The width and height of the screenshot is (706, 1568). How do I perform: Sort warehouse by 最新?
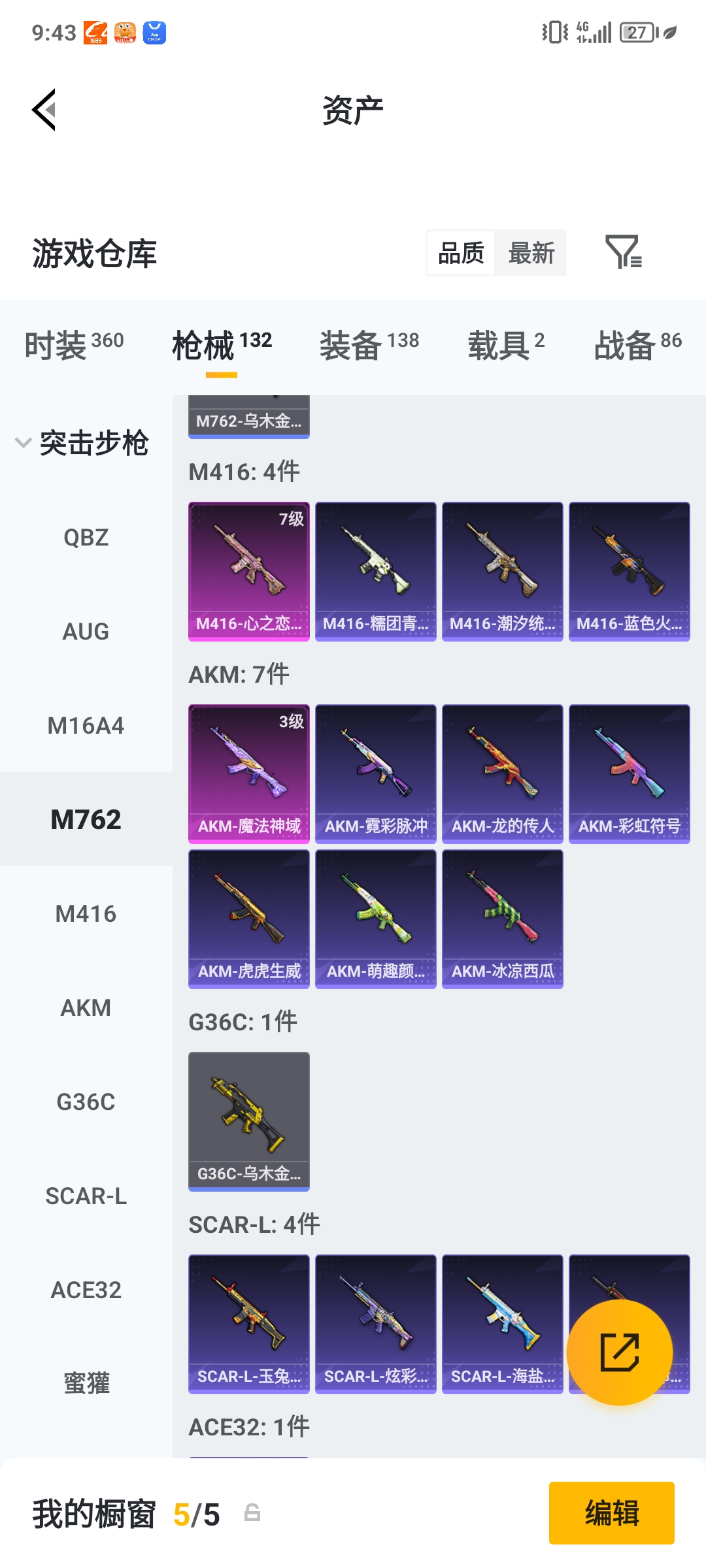coord(531,253)
